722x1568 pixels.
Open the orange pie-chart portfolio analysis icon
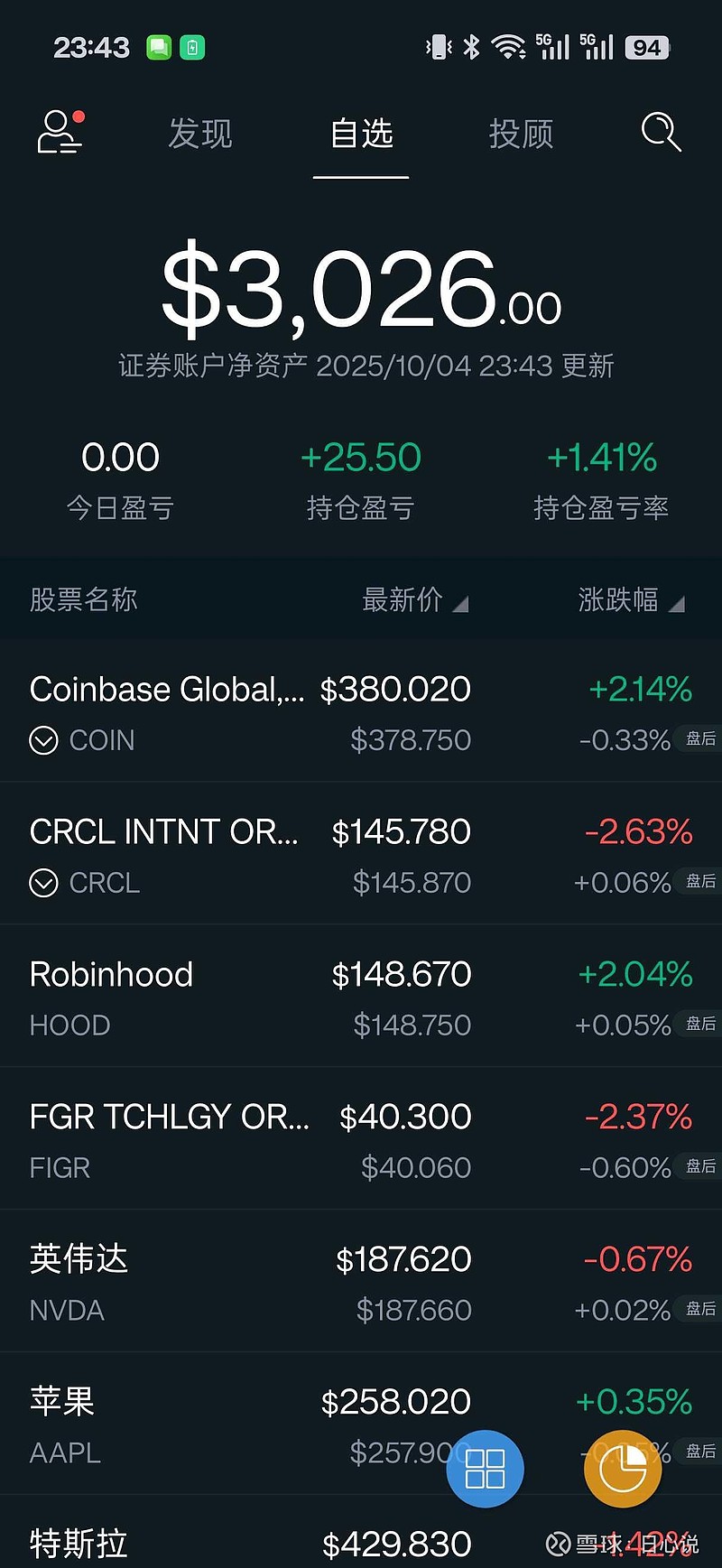coord(622,1469)
